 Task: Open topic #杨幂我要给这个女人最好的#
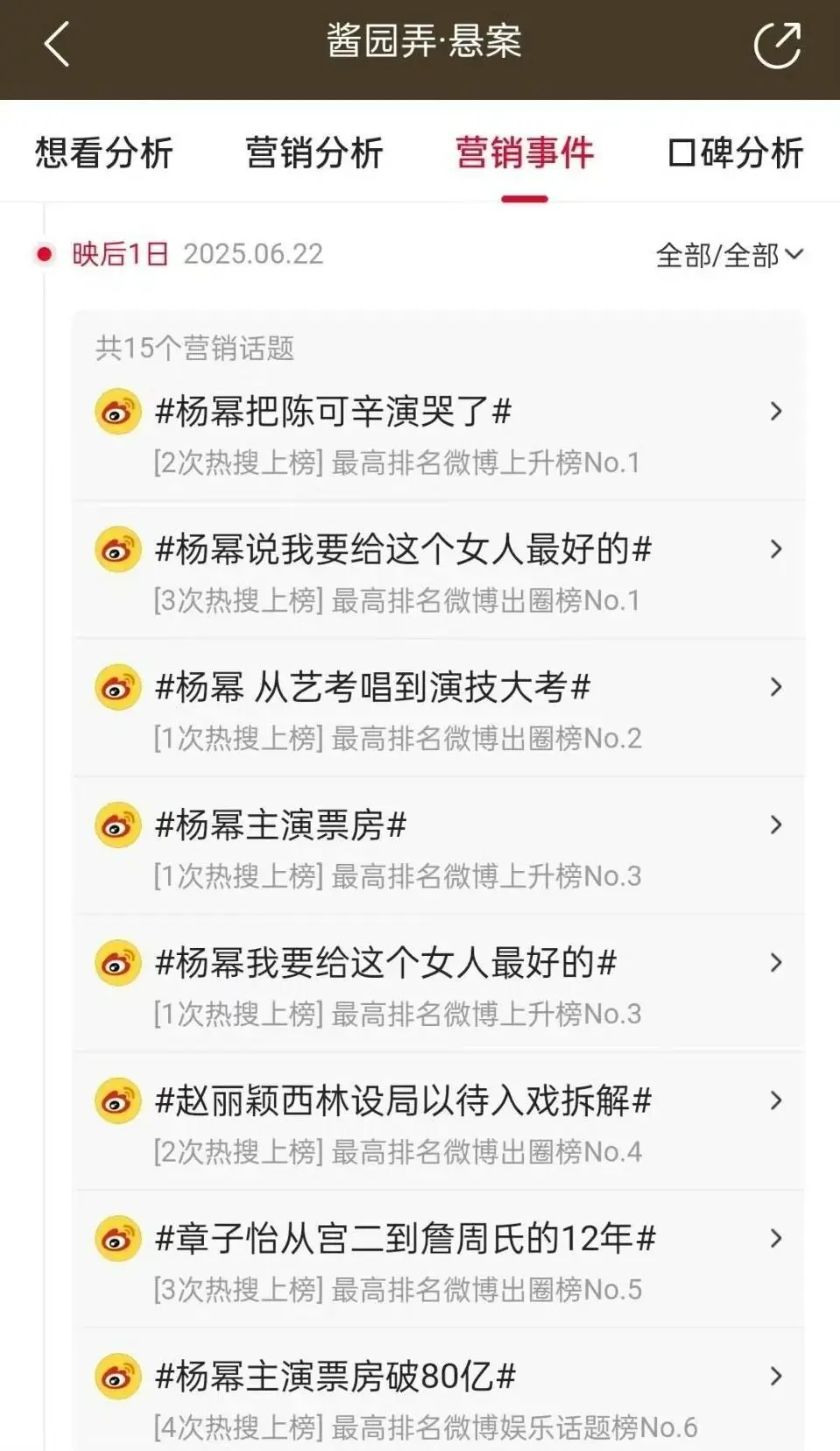438,984
